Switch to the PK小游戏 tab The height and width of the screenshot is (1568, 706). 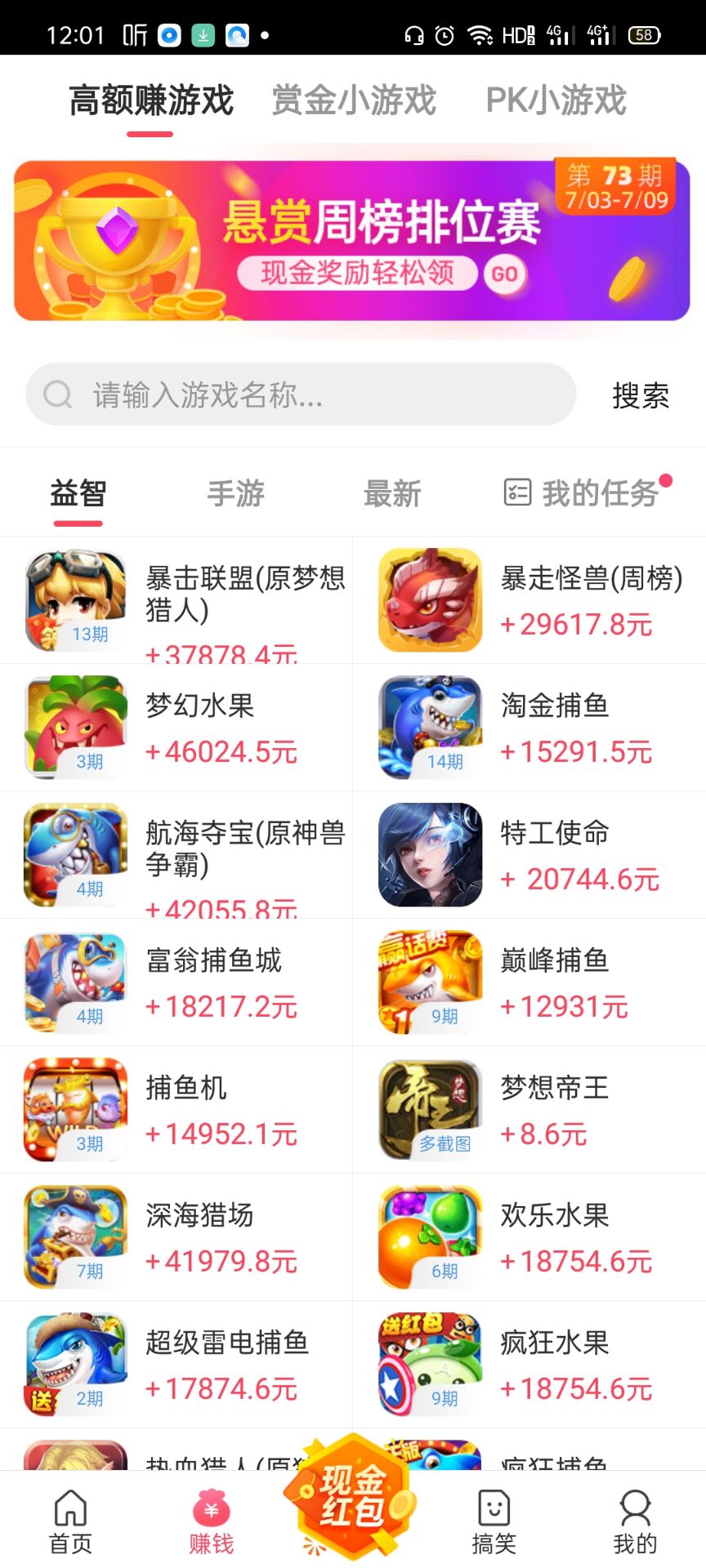click(x=556, y=101)
